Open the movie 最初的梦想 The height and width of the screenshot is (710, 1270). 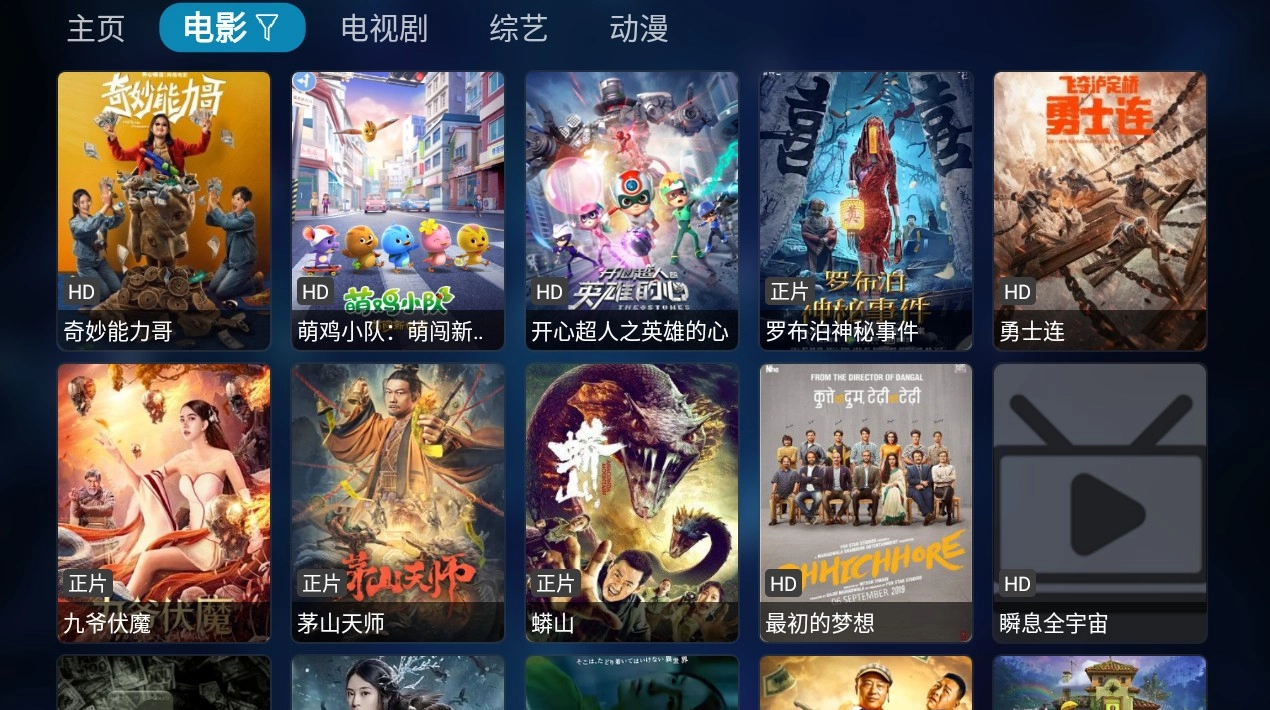[x=866, y=502]
